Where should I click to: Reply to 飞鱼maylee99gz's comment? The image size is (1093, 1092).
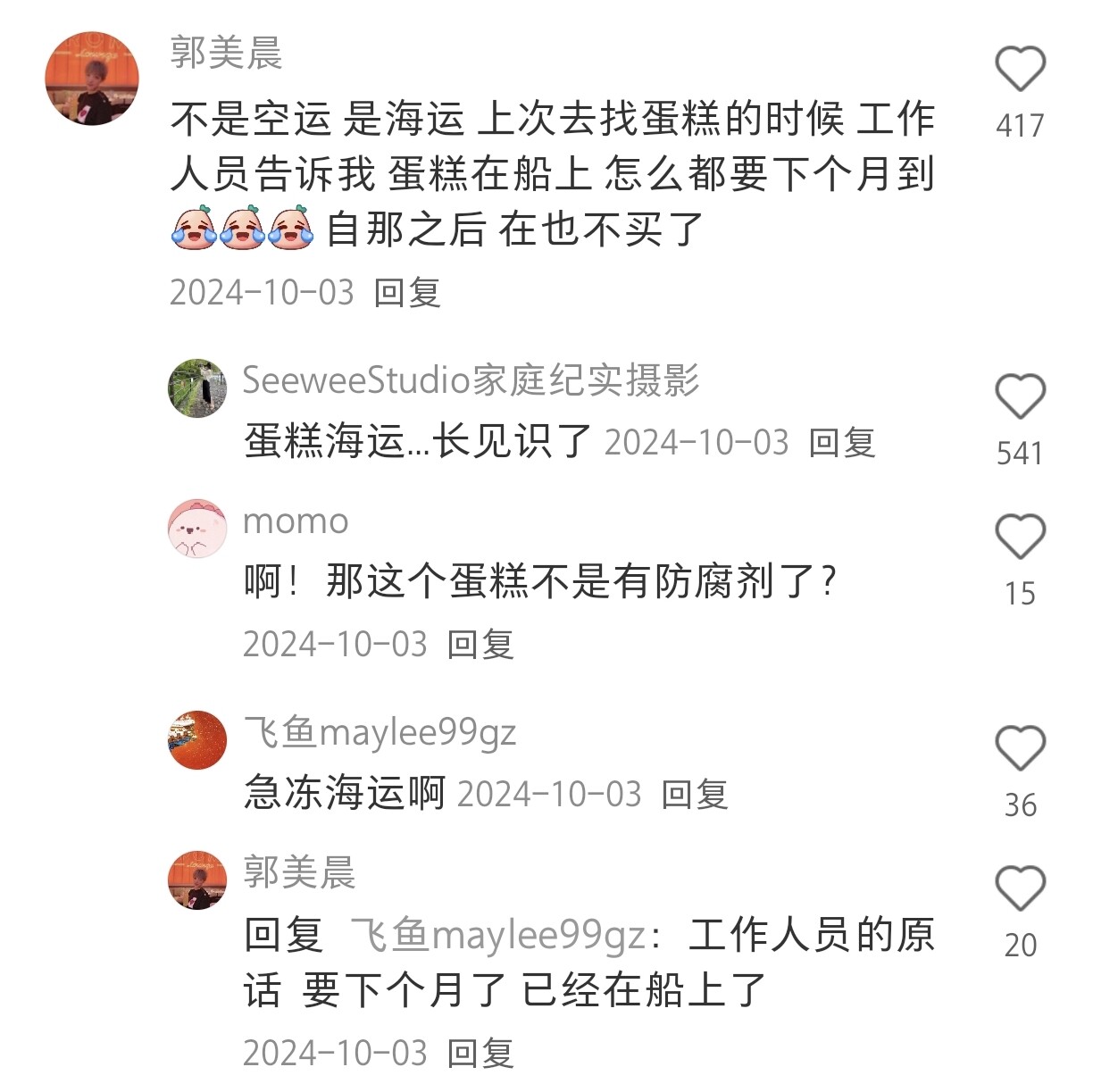[x=695, y=795]
